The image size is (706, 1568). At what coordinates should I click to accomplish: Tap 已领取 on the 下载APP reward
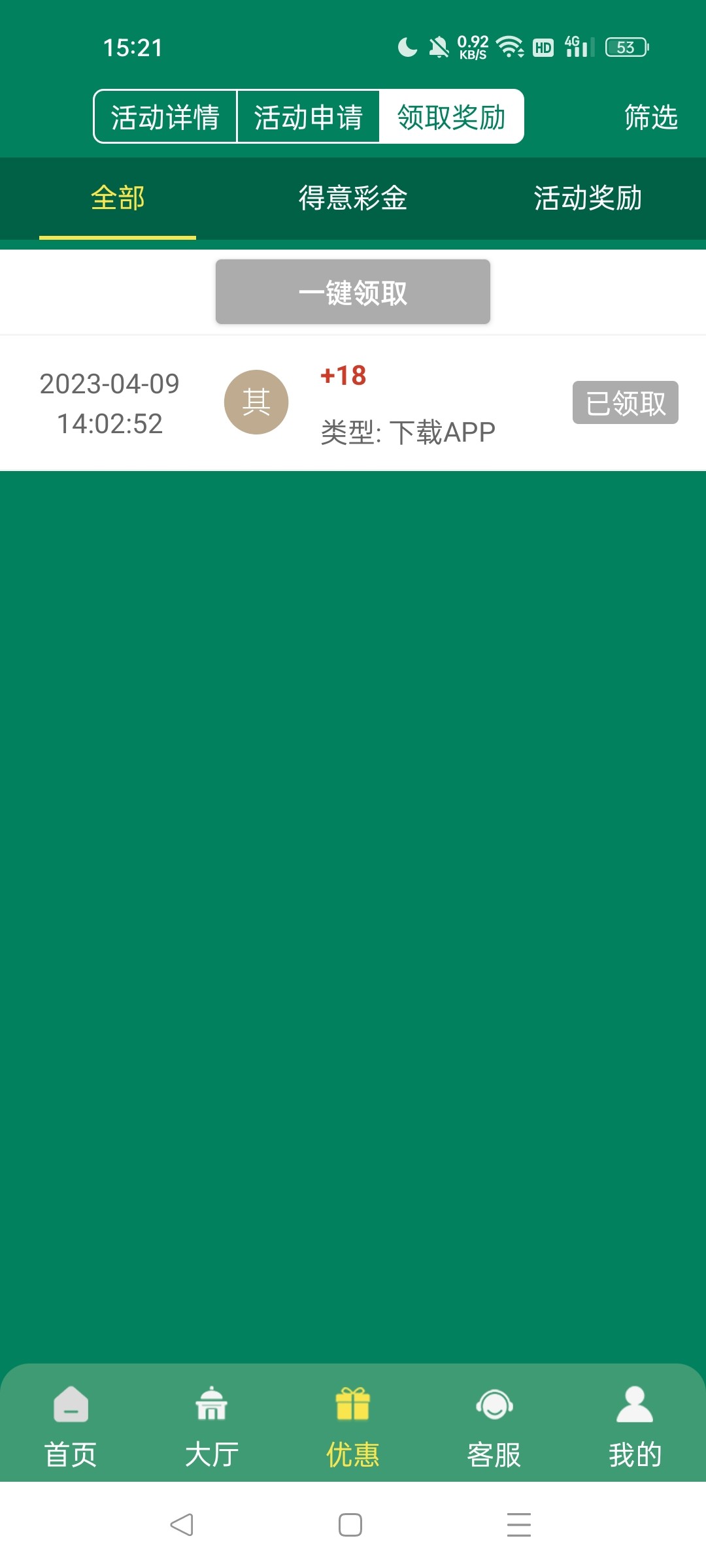625,402
